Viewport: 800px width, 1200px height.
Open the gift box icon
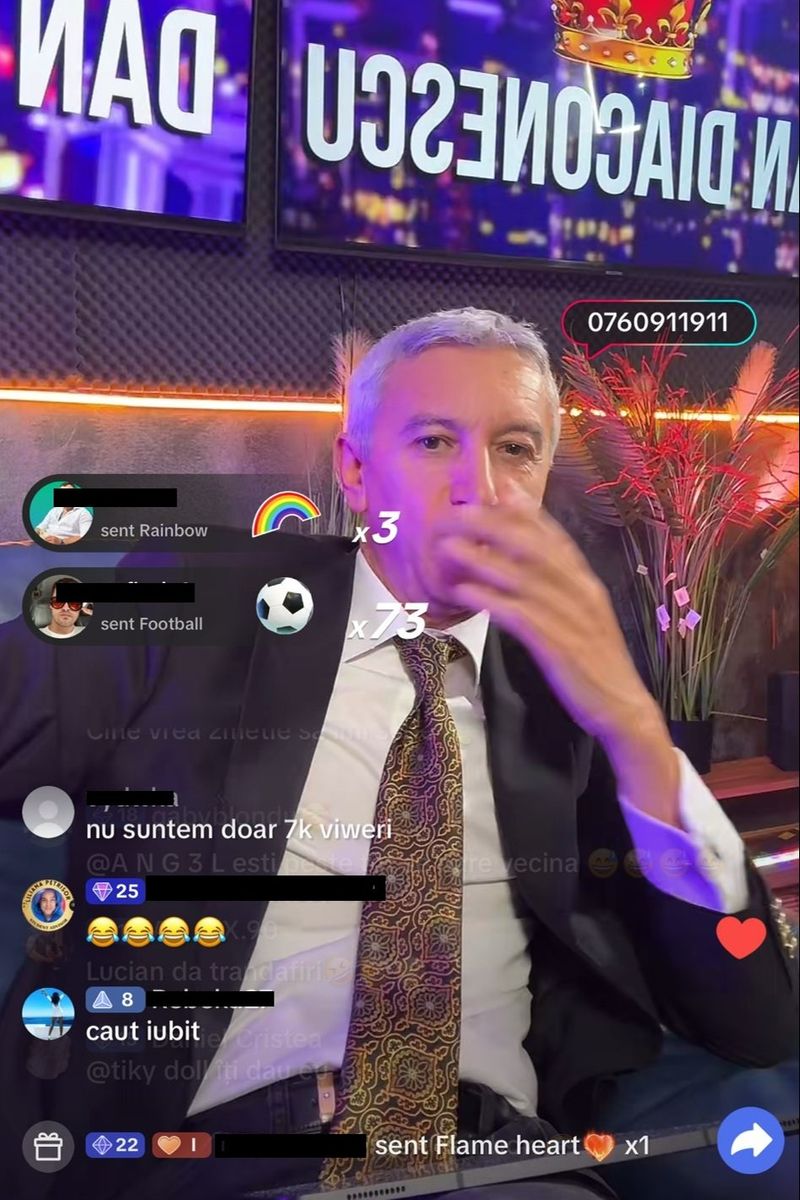click(48, 1146)
